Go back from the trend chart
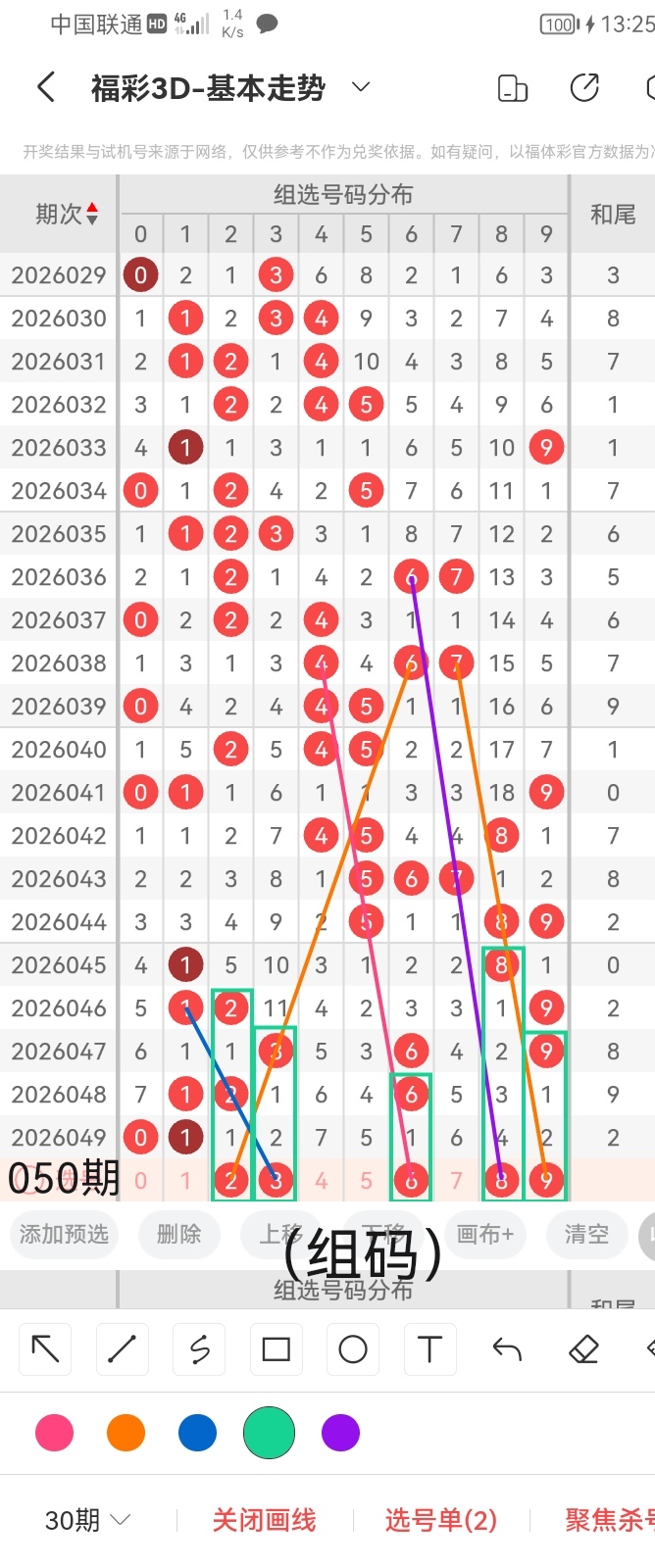 45,88
